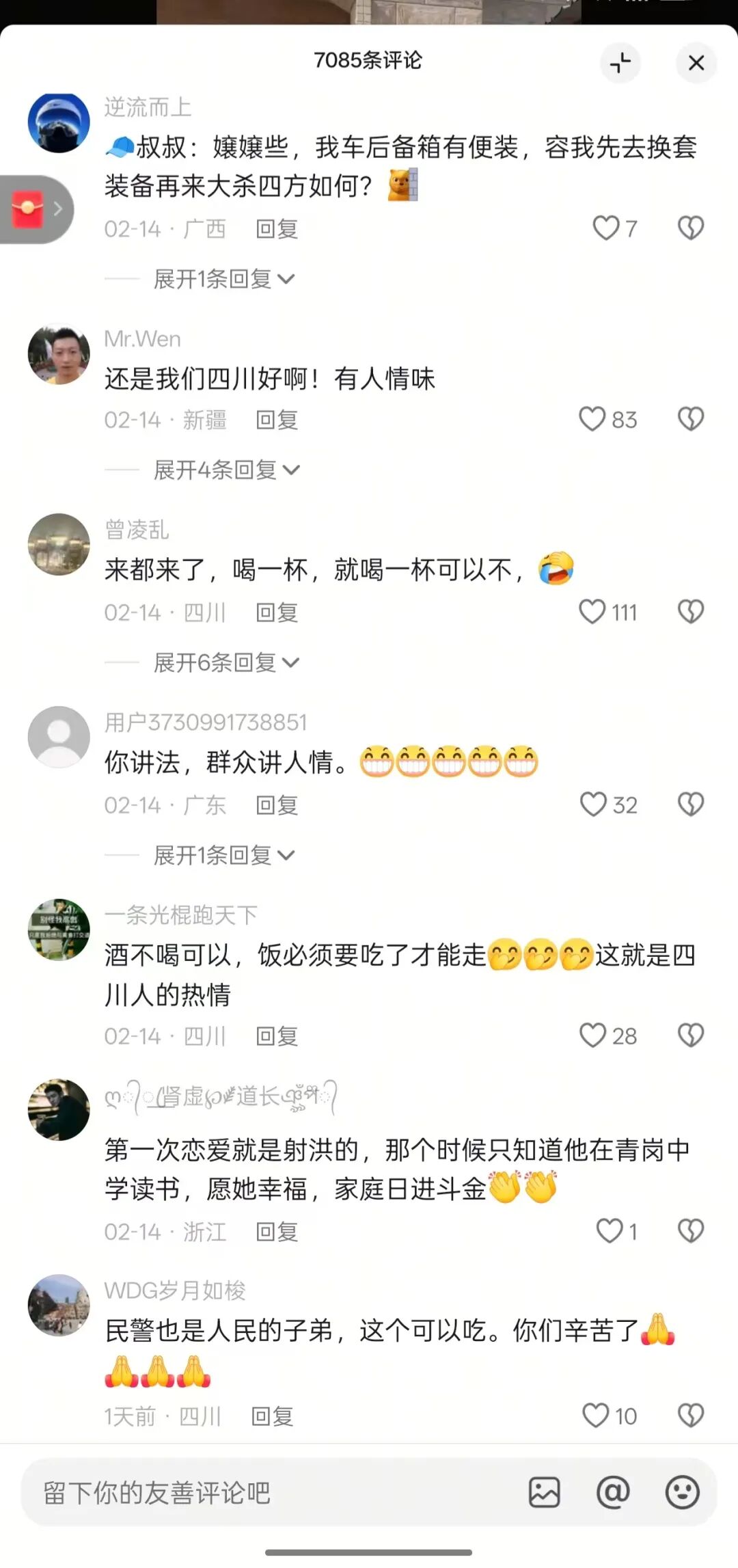Open WDG岁月如梭's profile avatar
The image size is (738, 1568).
59,1305
